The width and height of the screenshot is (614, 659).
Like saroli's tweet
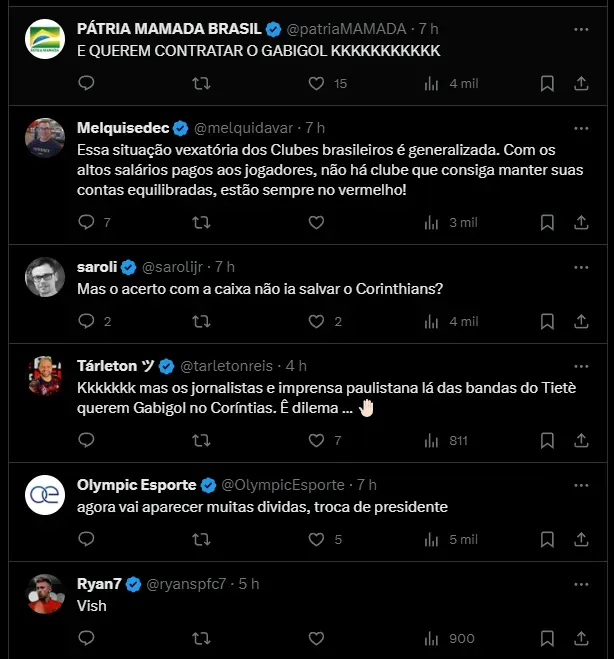(317, 321)
